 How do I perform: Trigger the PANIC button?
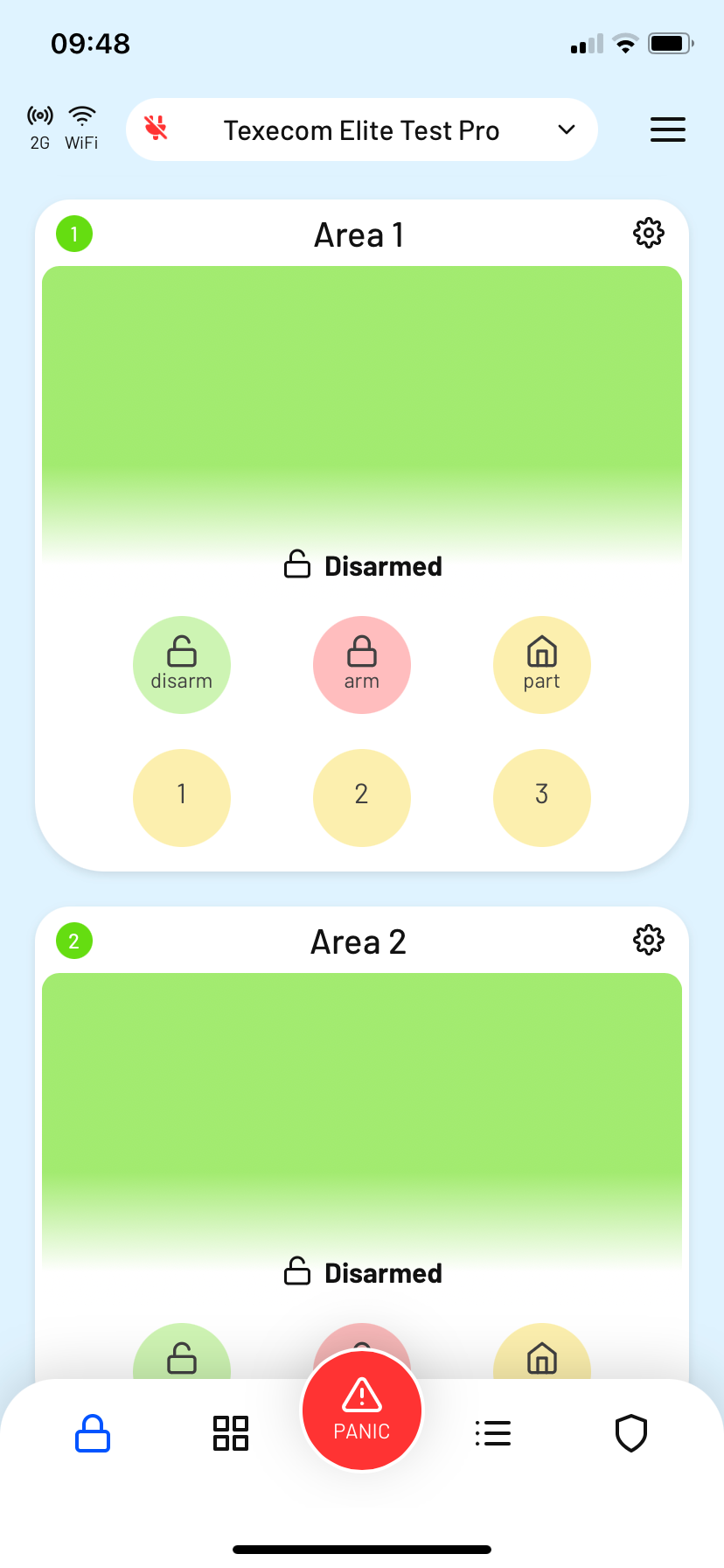tap(362, 1410)
